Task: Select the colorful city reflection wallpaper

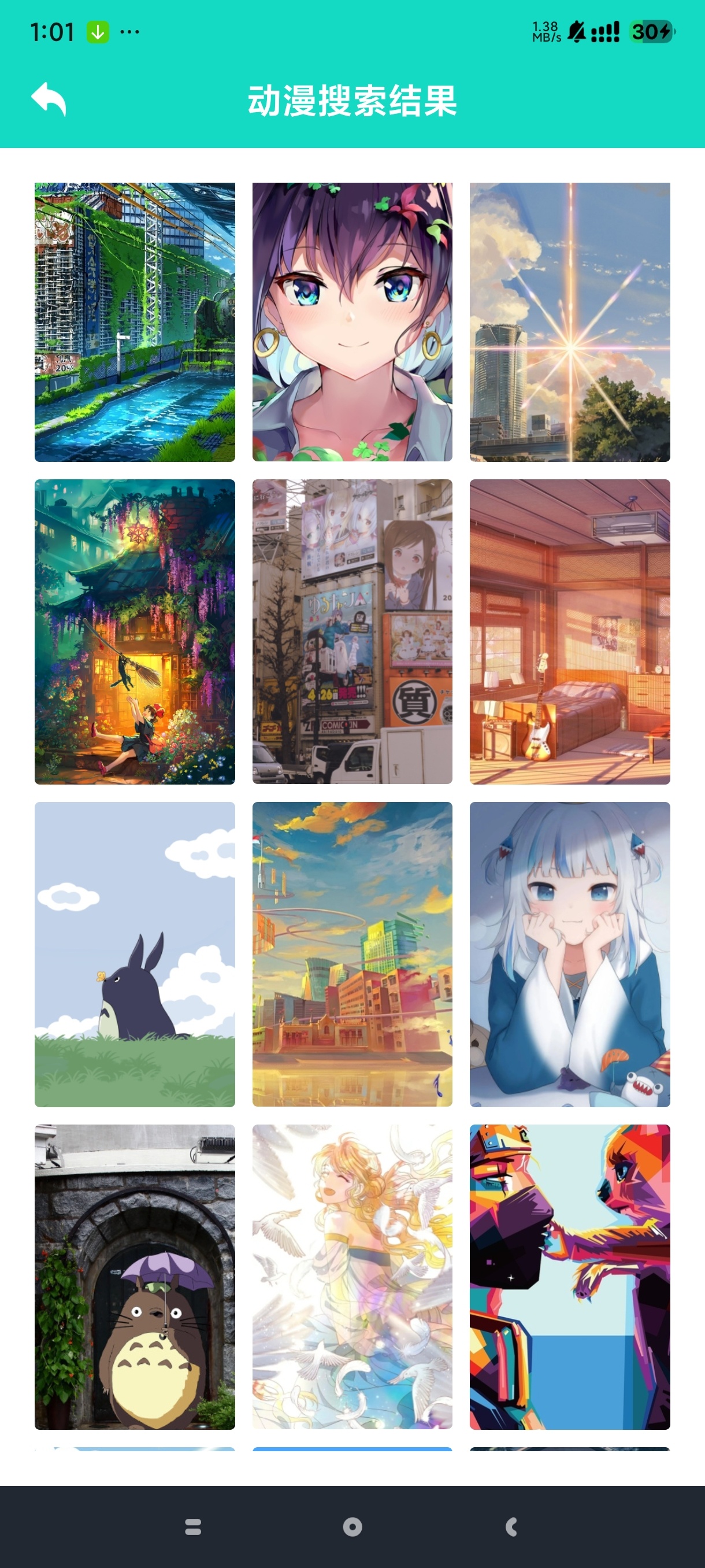Action: point(352,954)
